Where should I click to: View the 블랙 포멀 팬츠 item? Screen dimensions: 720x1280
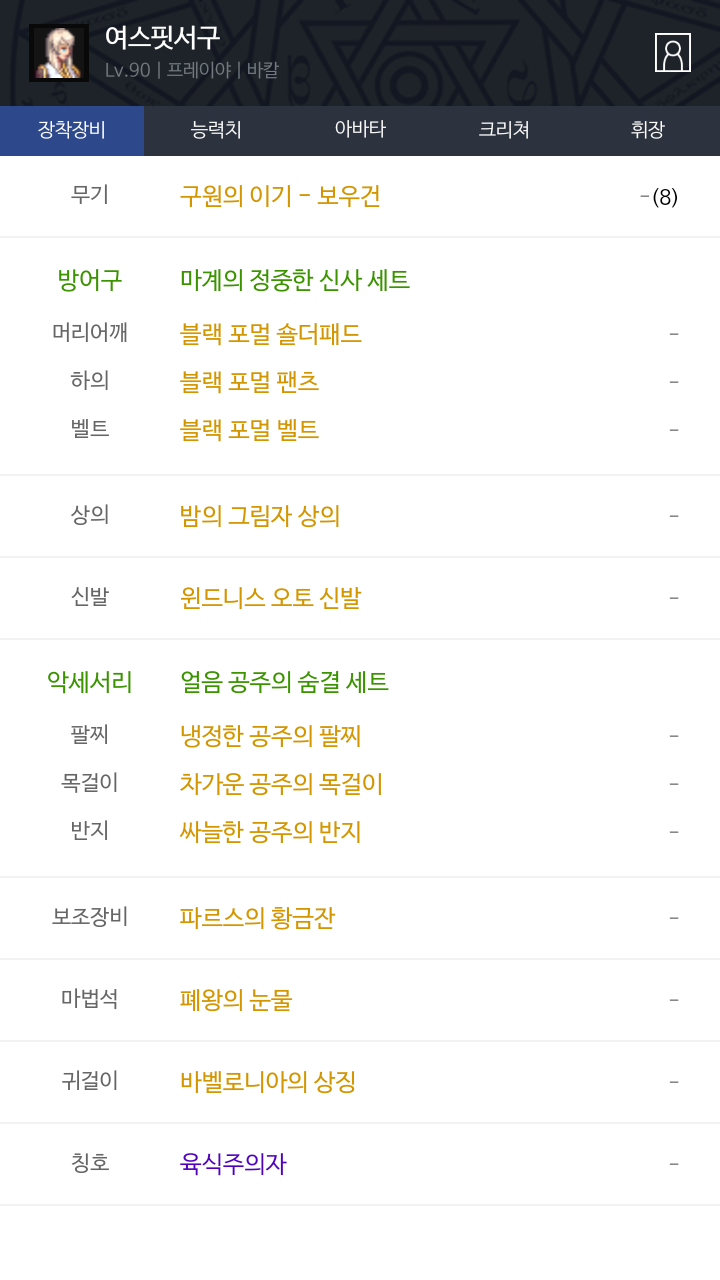[249, 382]
